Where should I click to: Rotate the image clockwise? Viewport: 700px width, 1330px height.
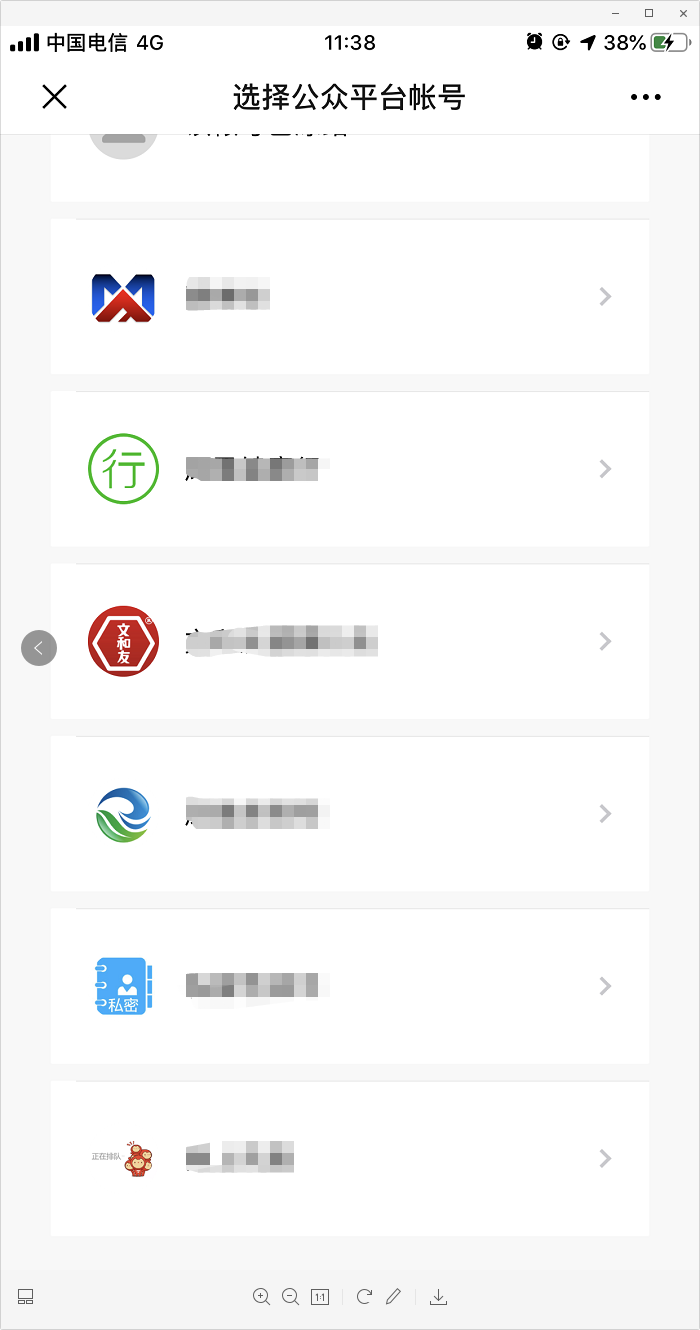point(364,1297)
